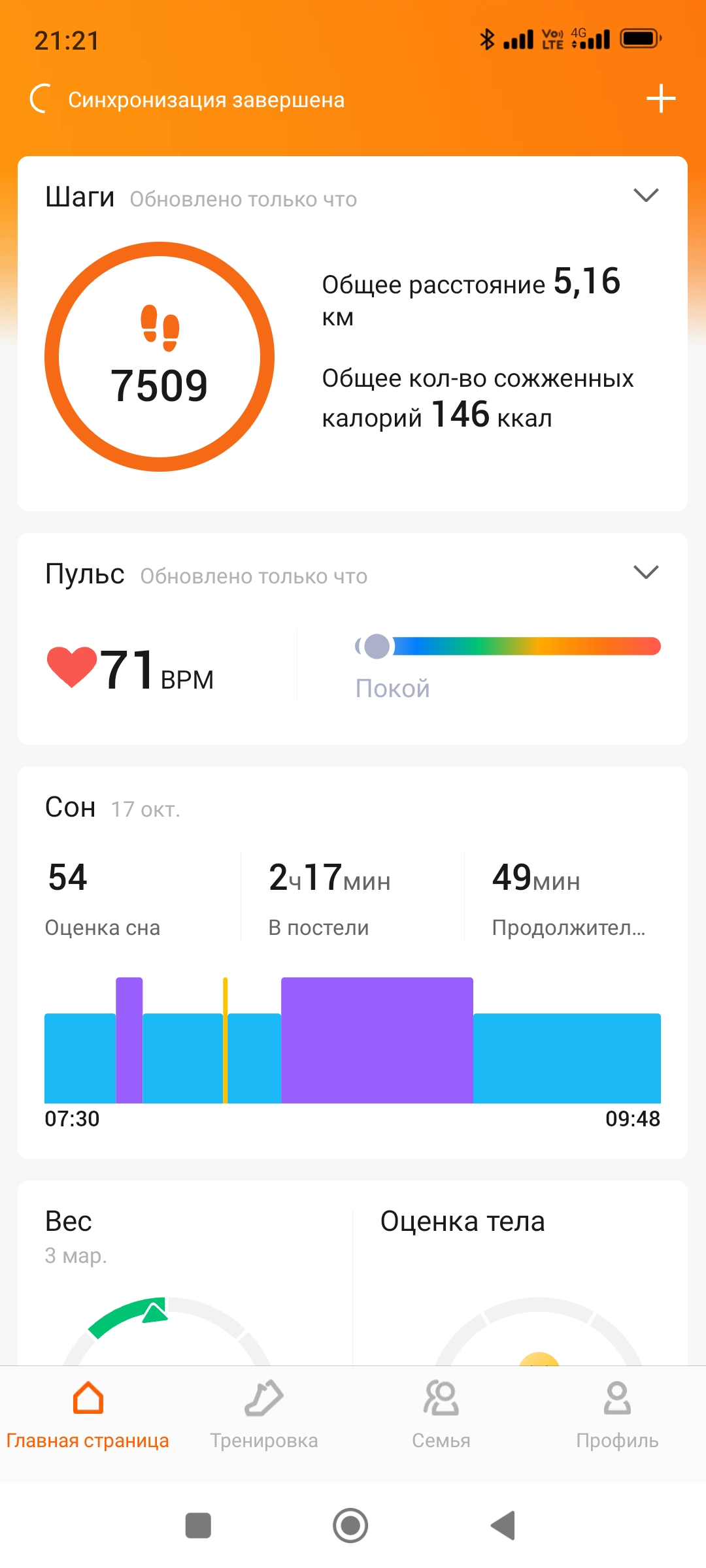Tap the plus icon to add a device
This screenshot has width=706, height=1568.
coord(660,99)
